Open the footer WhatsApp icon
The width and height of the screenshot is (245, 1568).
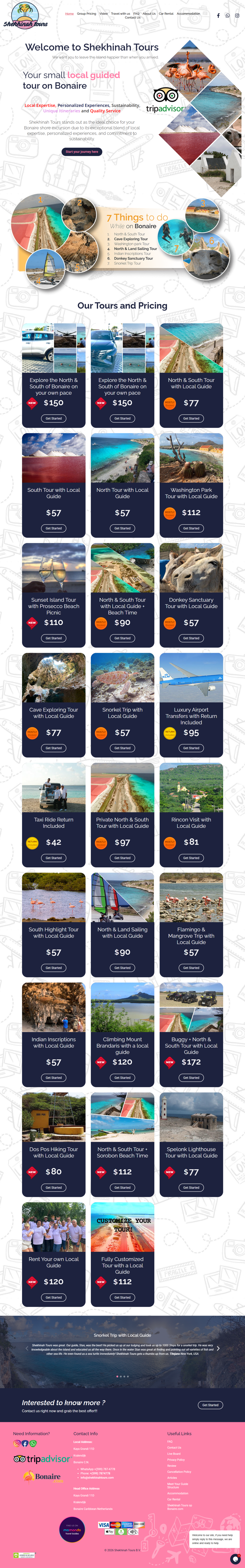pyautogui.click(x=33, y=1443)
